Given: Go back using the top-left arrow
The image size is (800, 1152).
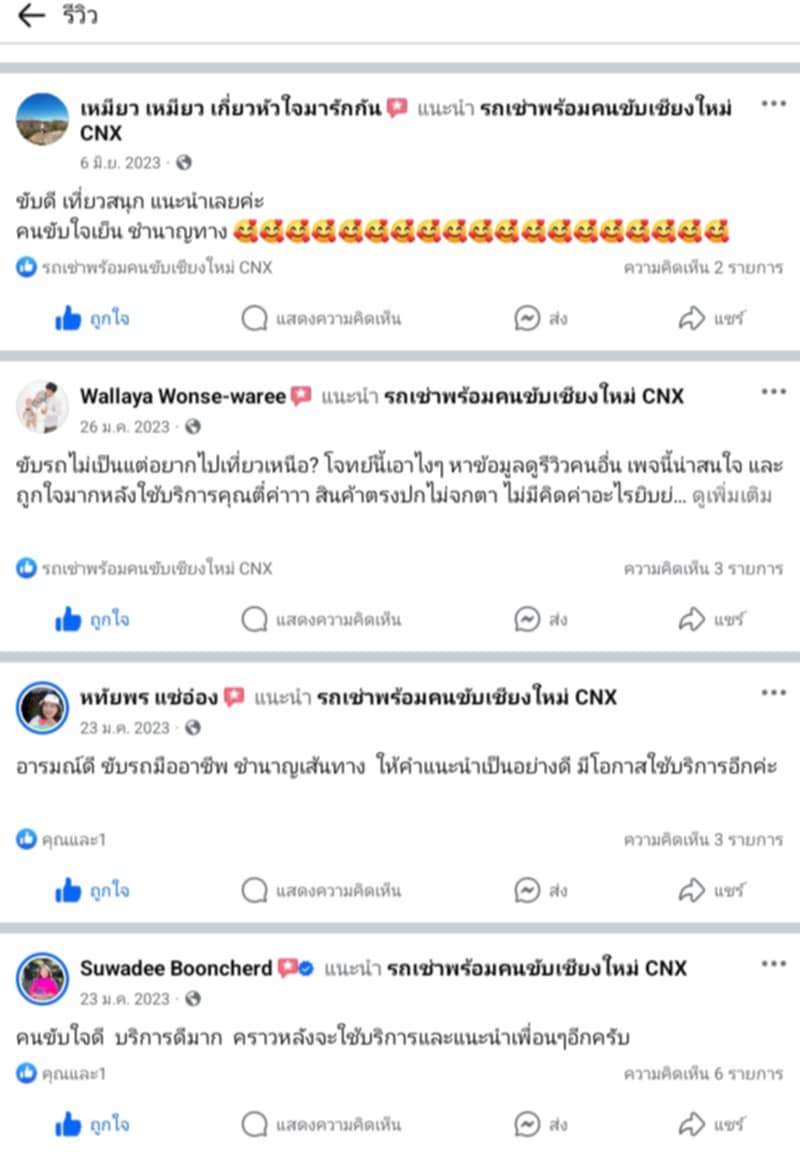Looking at the screenshot, I should [32, 17].
